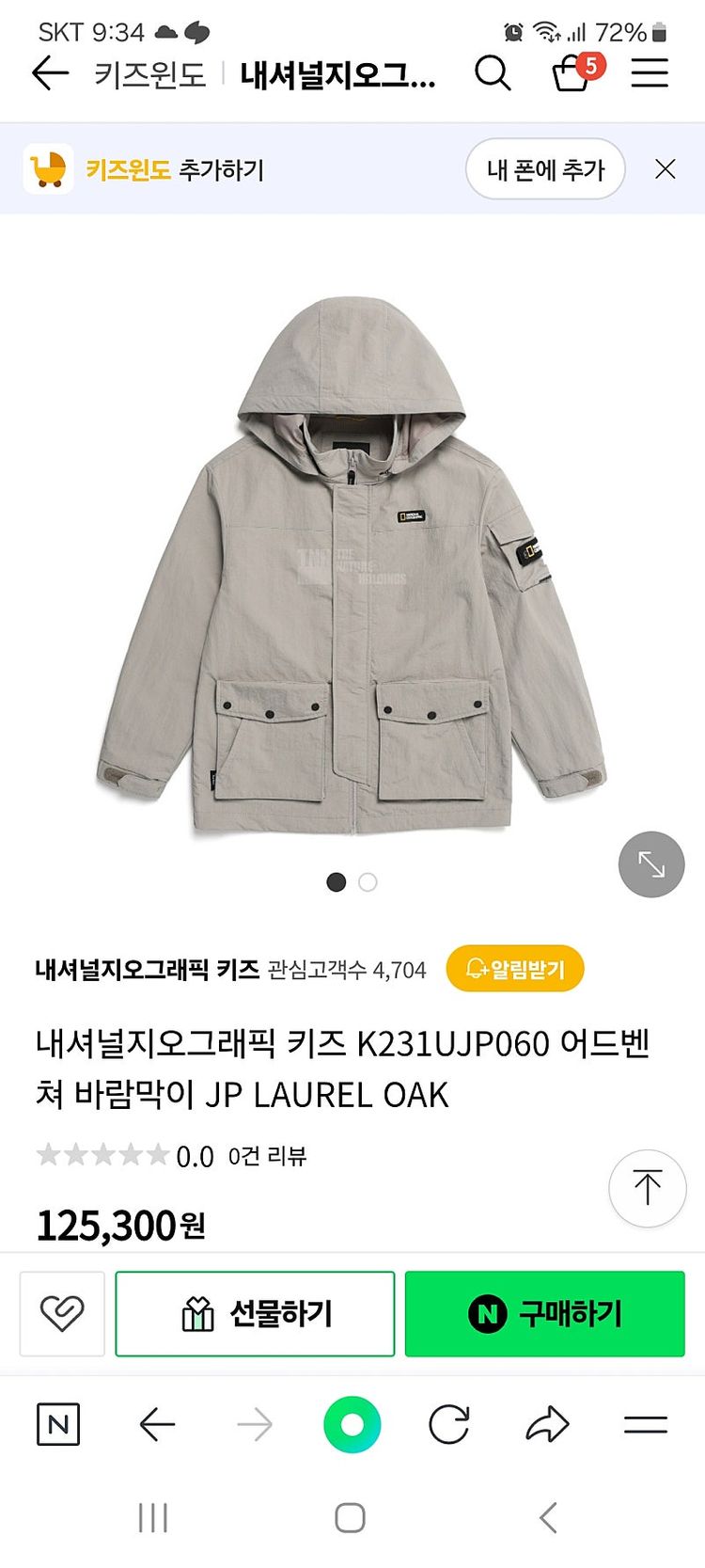Expand product image with the fullscreen arrow icon

650,864
